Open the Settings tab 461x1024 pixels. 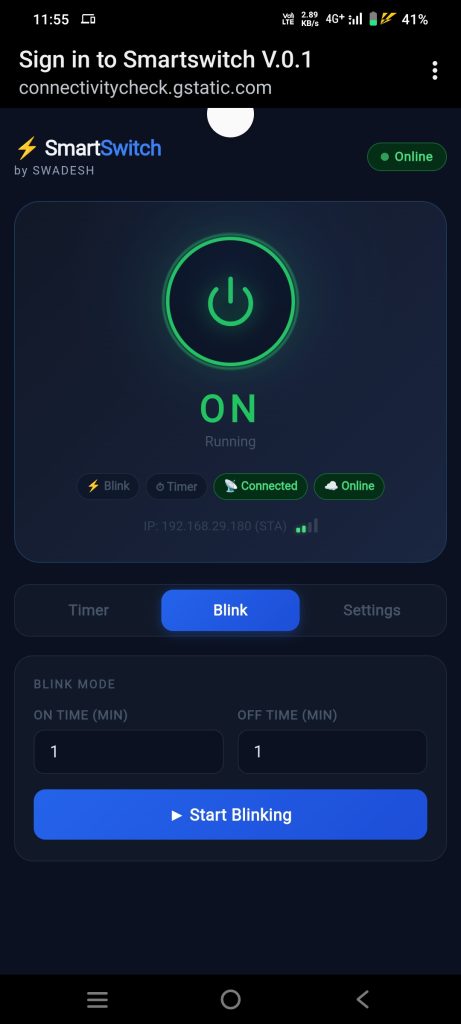click(372, 610)
